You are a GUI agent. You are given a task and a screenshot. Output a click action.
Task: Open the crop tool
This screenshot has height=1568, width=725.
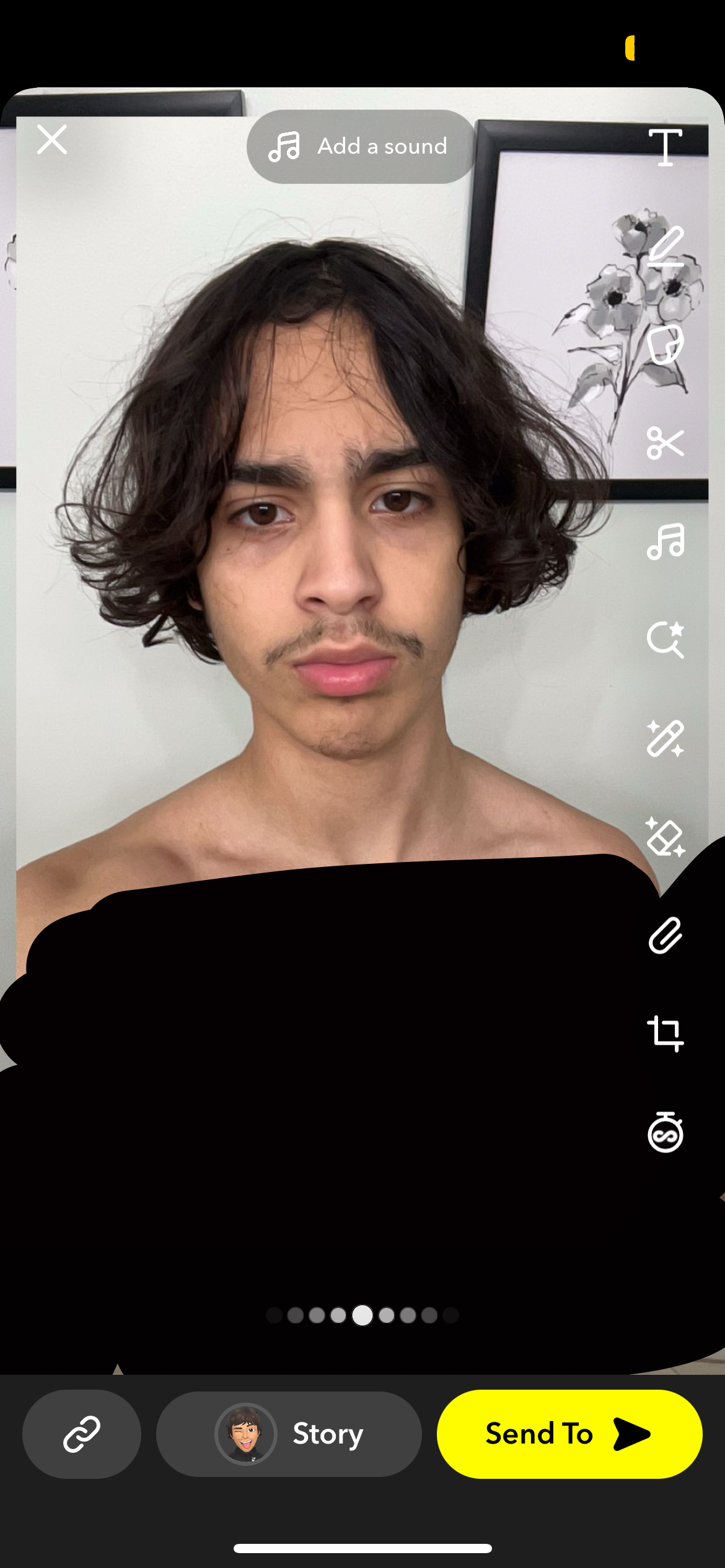(666, 1034)
